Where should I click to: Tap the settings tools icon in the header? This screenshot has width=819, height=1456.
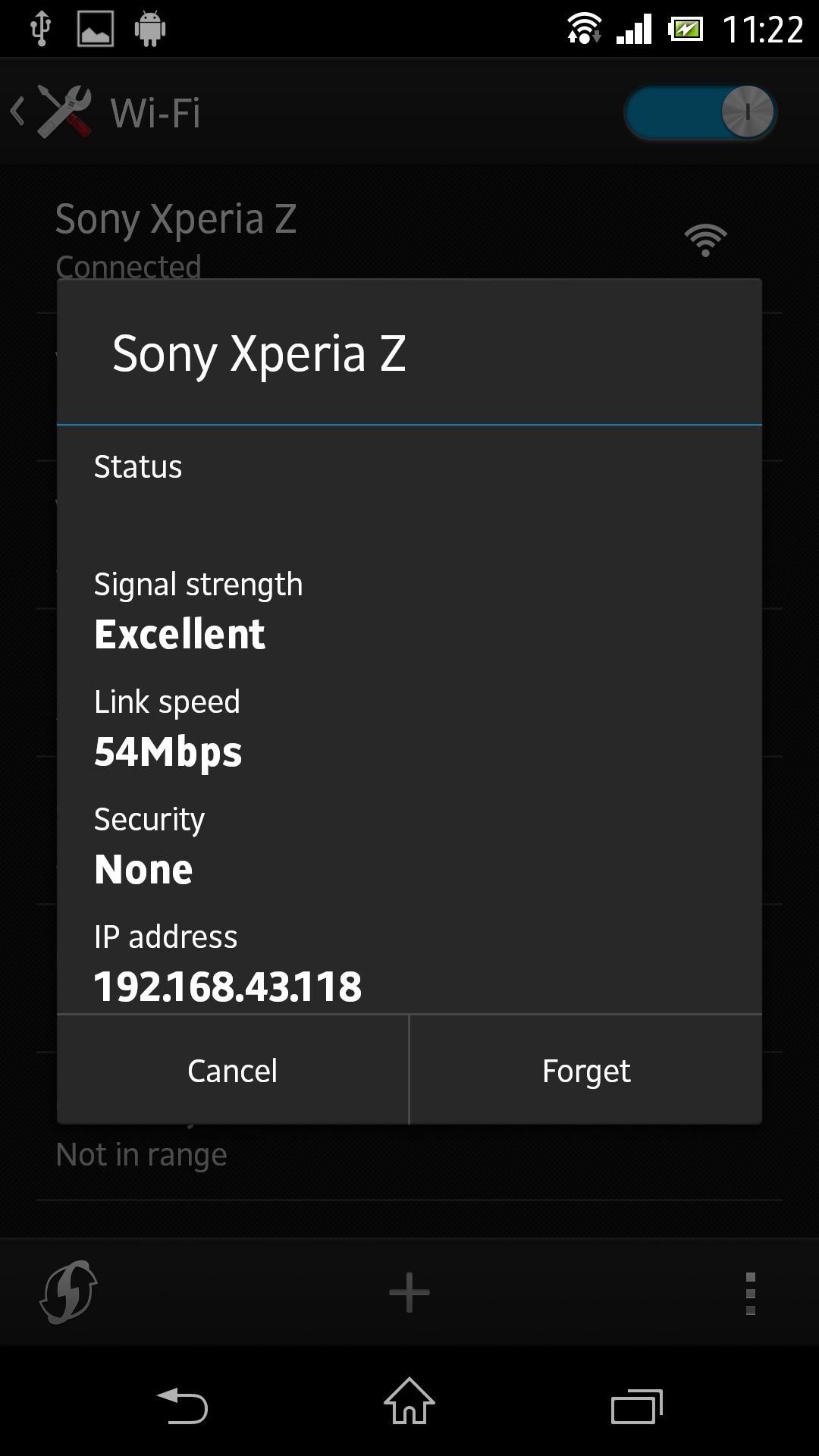64,111
